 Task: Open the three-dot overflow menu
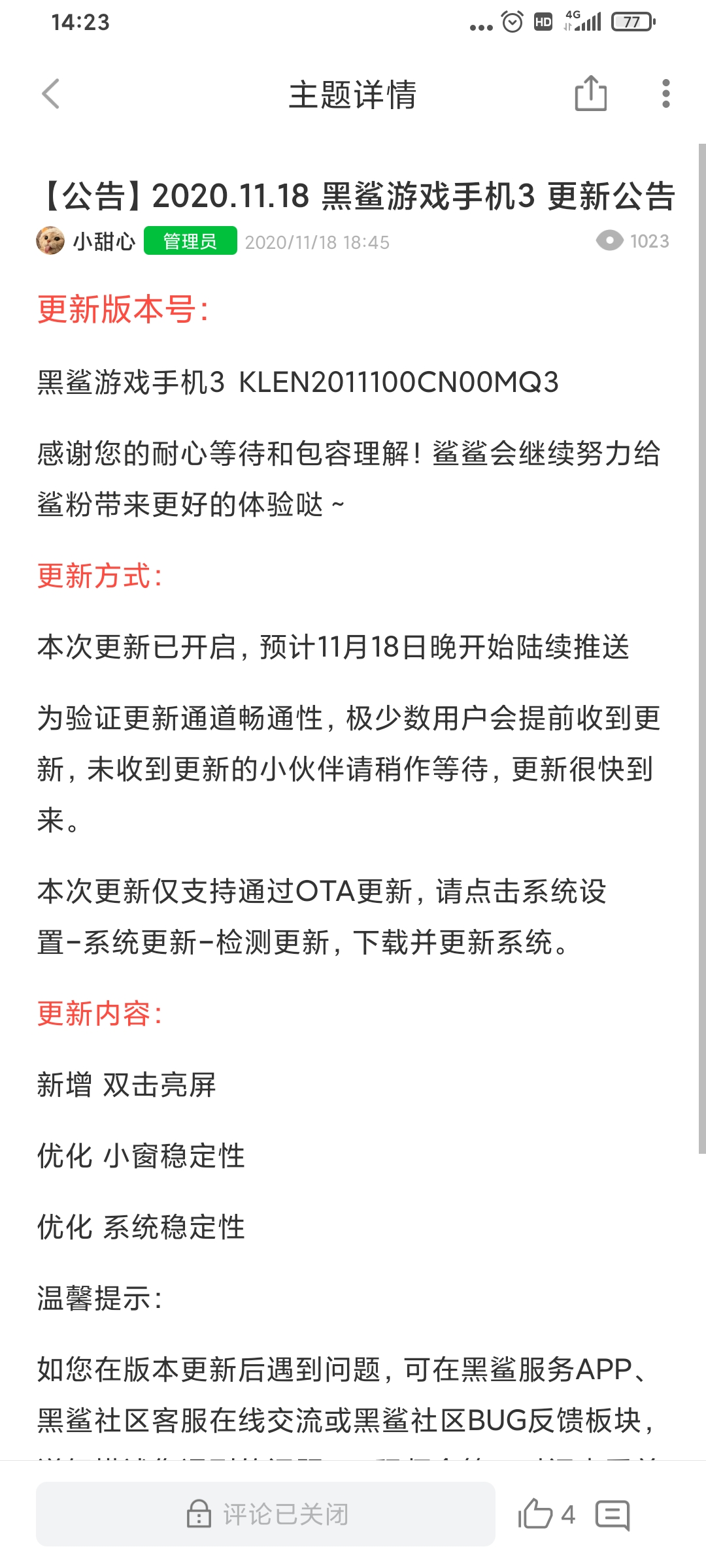pos(665,93)
